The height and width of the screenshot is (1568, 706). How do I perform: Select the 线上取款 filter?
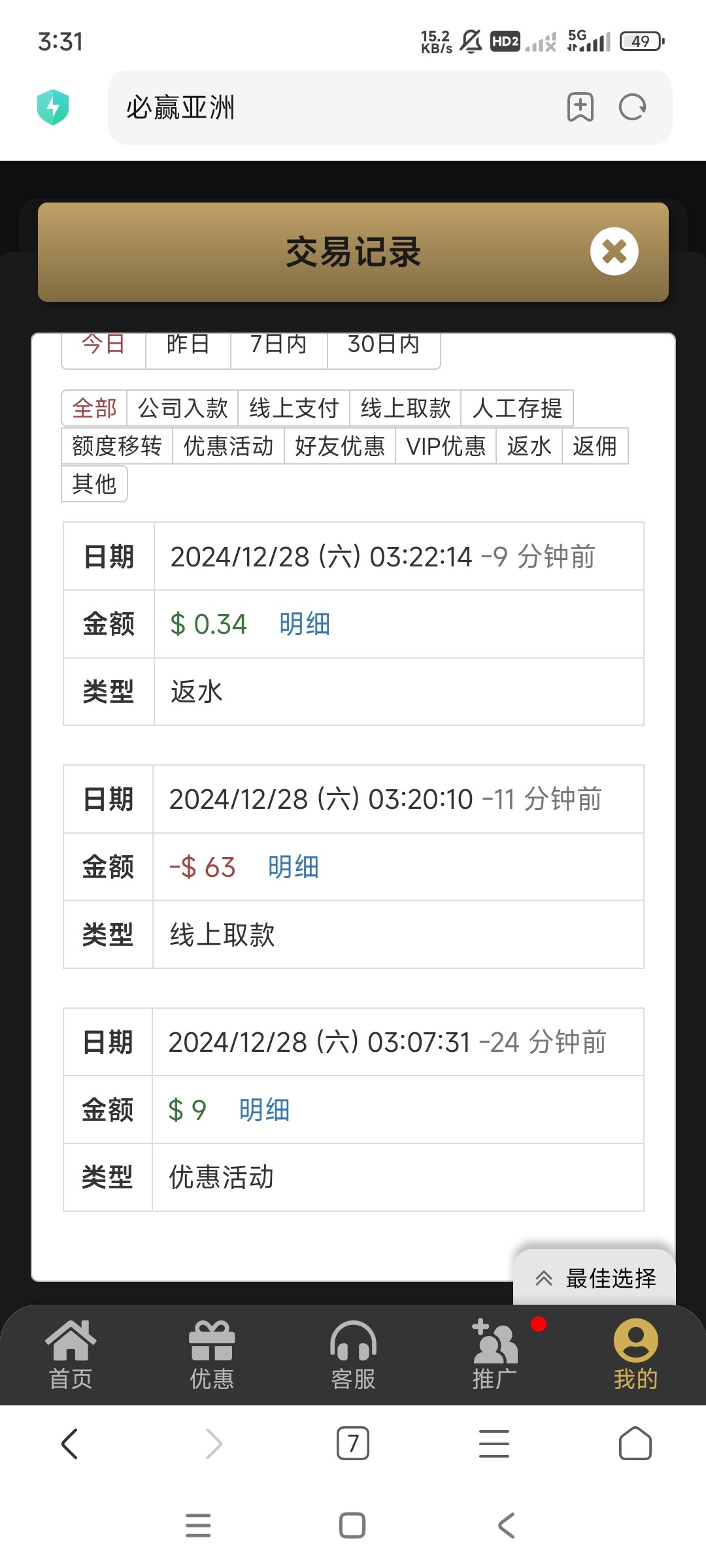[405, 408]
